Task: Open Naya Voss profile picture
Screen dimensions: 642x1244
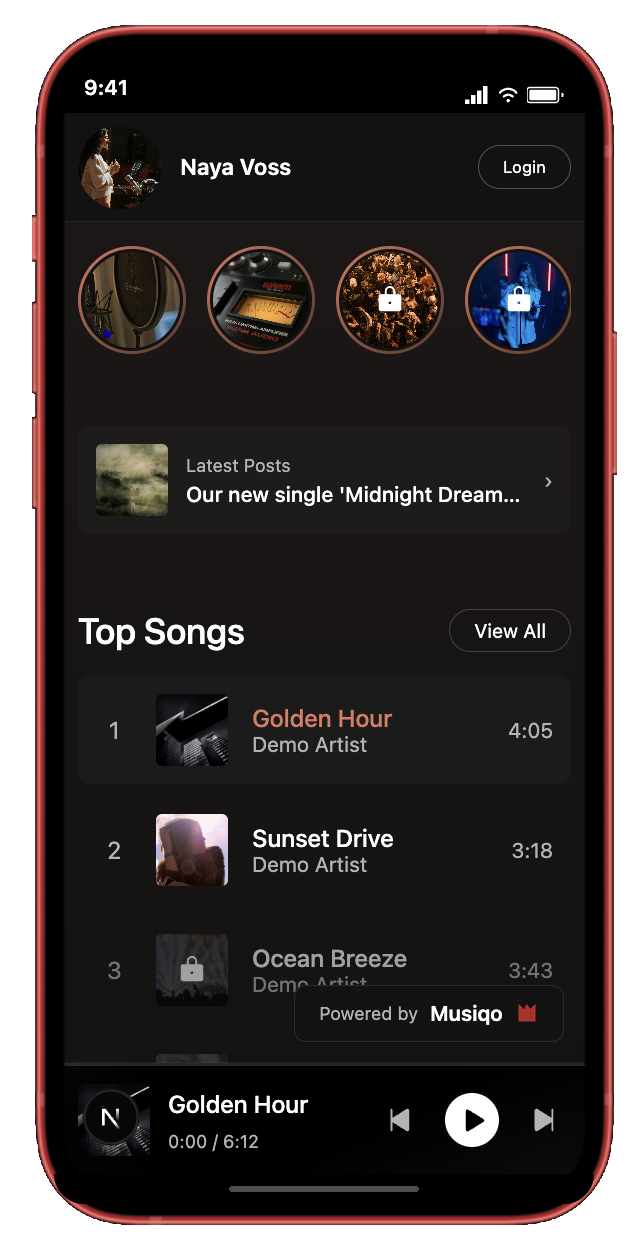Action: pos(121,168)
